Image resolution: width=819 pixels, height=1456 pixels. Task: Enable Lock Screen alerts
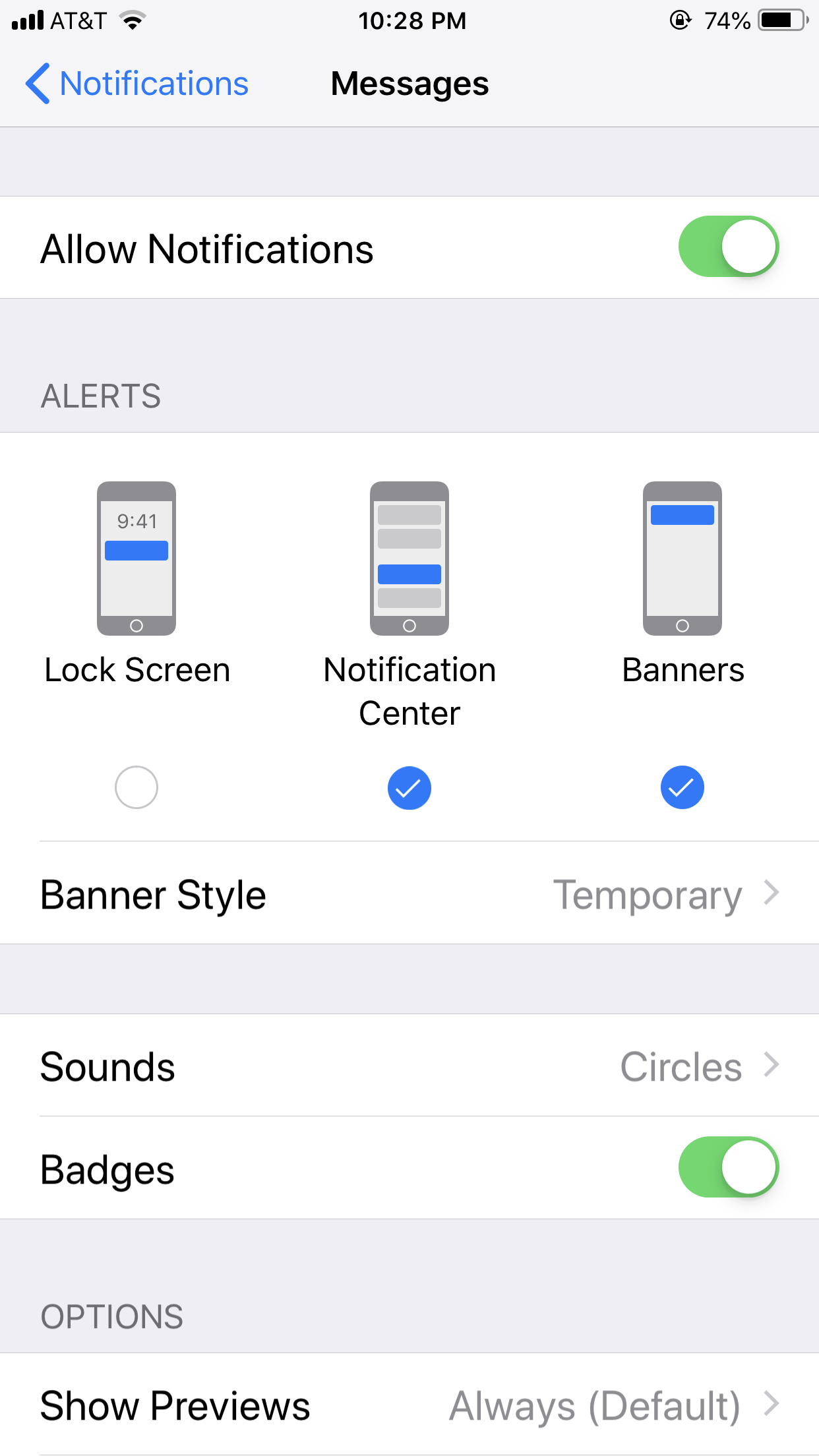click(136, 787)
